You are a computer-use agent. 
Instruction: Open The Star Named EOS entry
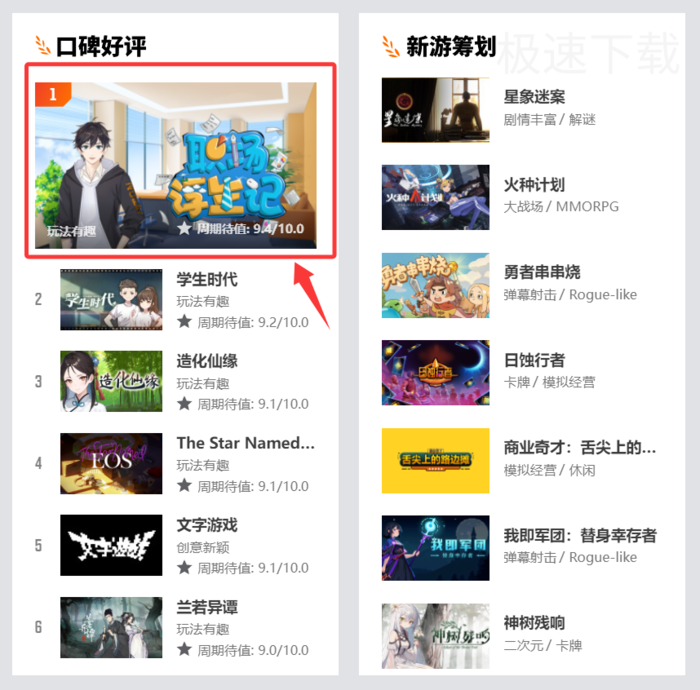(245, 443)
